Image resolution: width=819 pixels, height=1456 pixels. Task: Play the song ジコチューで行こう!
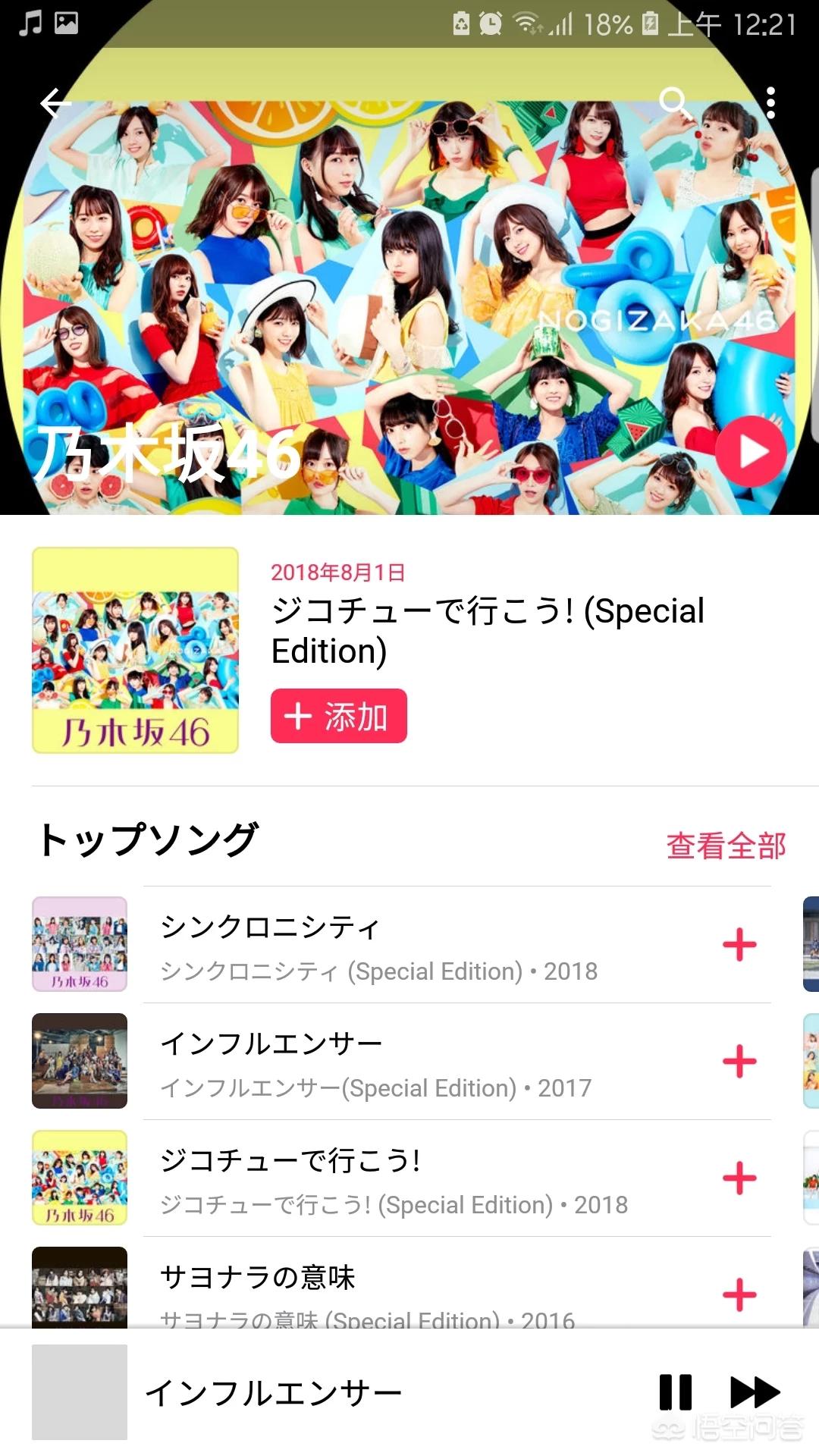coord(379,1178)
